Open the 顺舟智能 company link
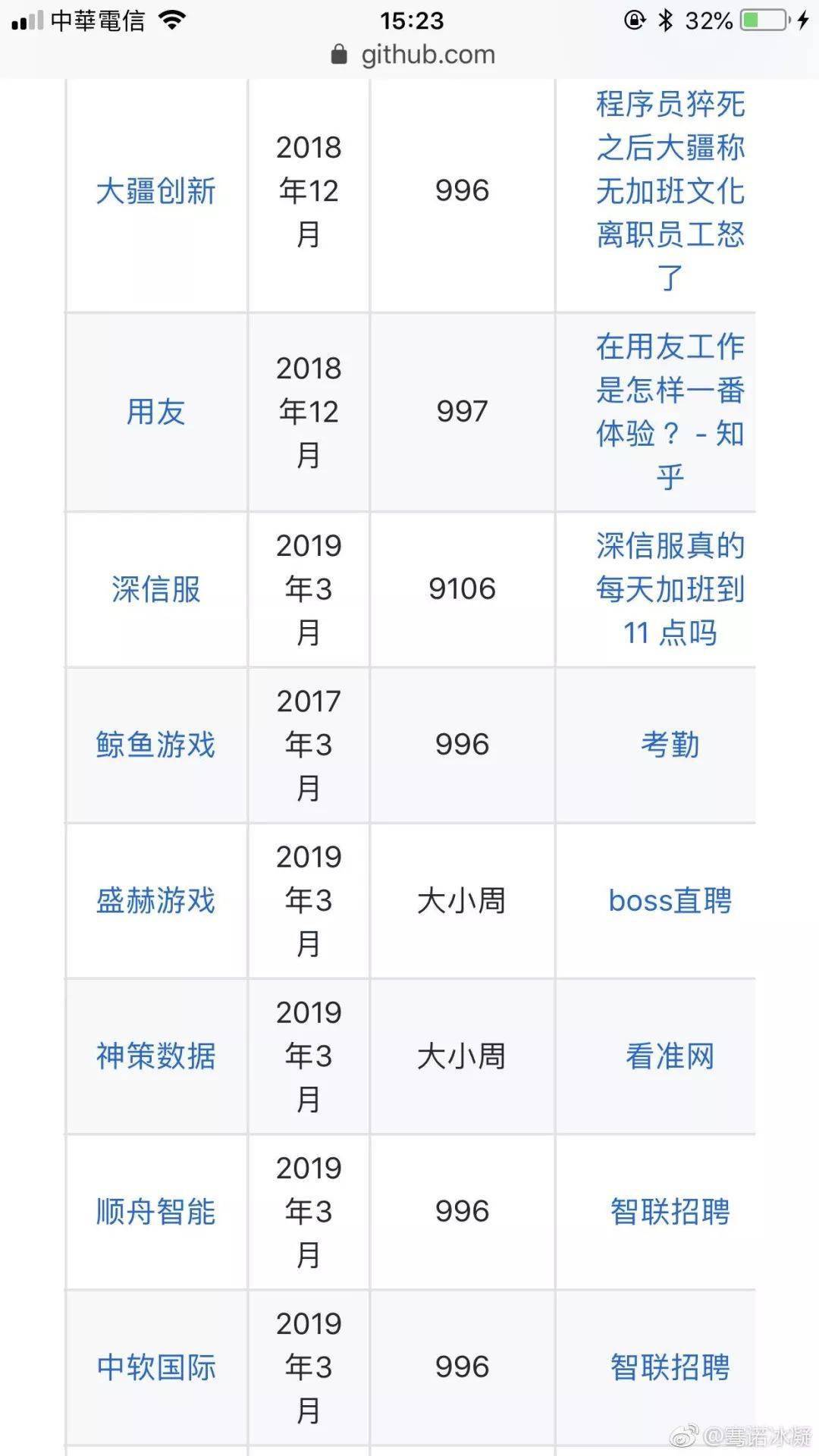Screen dimensions: 819x1456 click(156, 1212)
